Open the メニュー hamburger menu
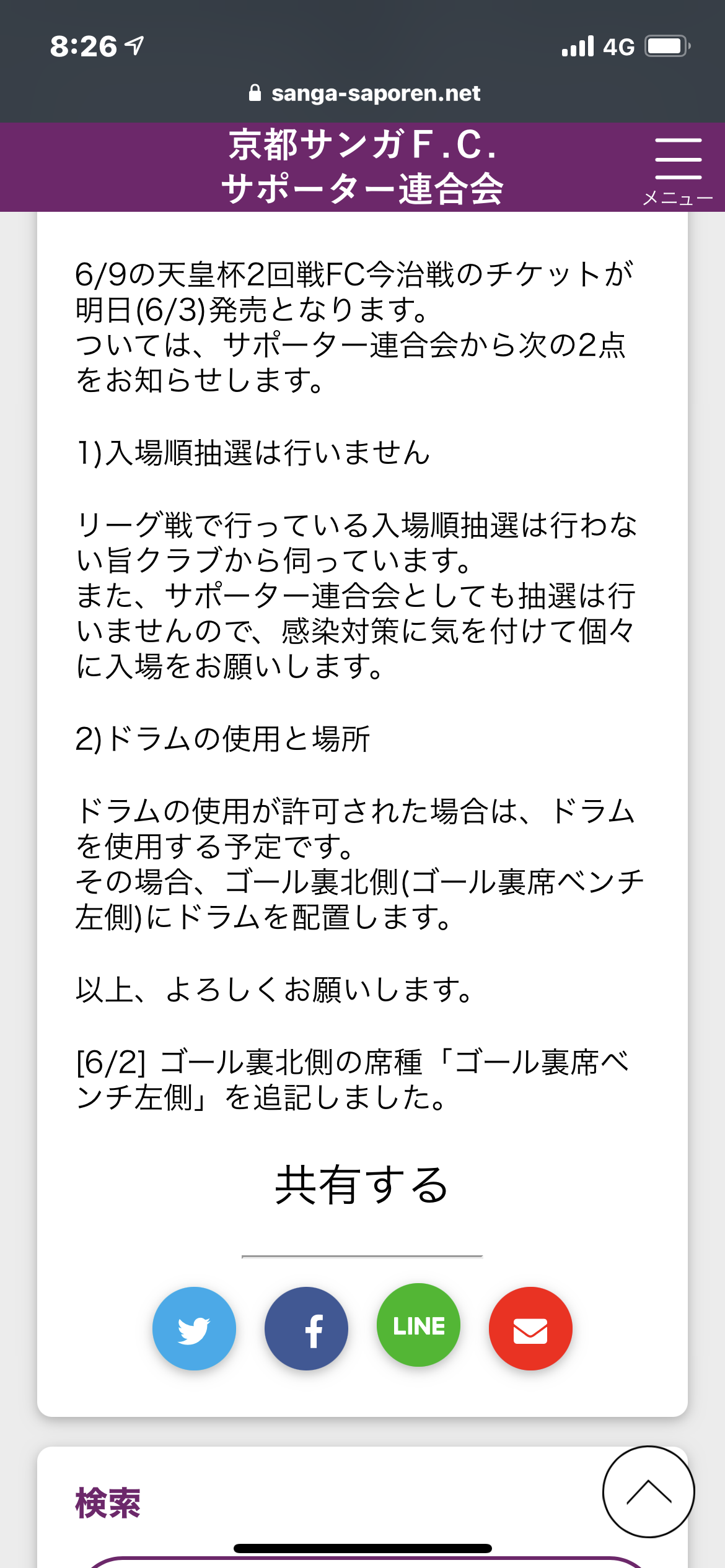Image resolution: width=725 pixels, height=1568 pixels. [678, 168]
